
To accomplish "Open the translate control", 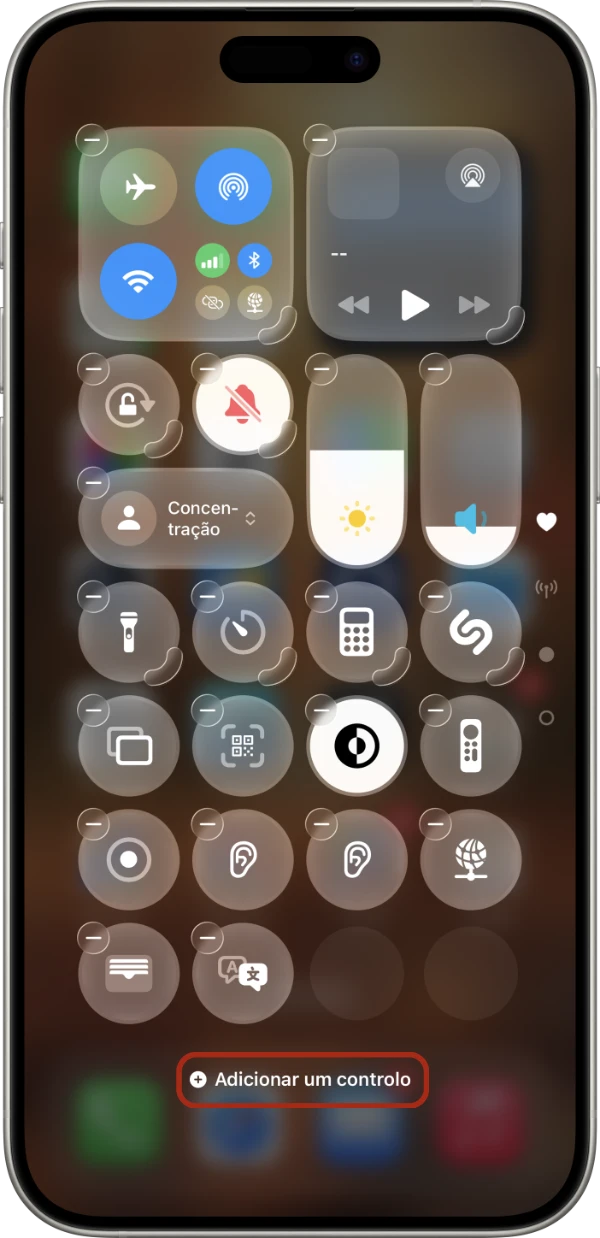I will (x=243, y=973).
